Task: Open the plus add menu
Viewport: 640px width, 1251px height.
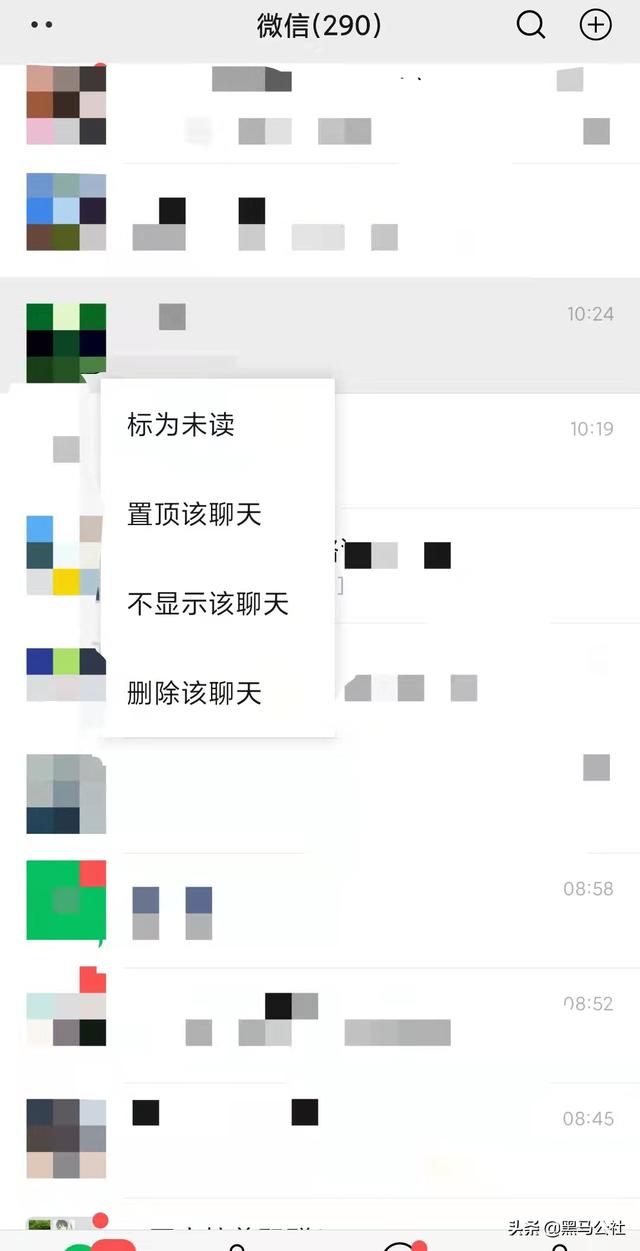Action: [x=596, y=26]
